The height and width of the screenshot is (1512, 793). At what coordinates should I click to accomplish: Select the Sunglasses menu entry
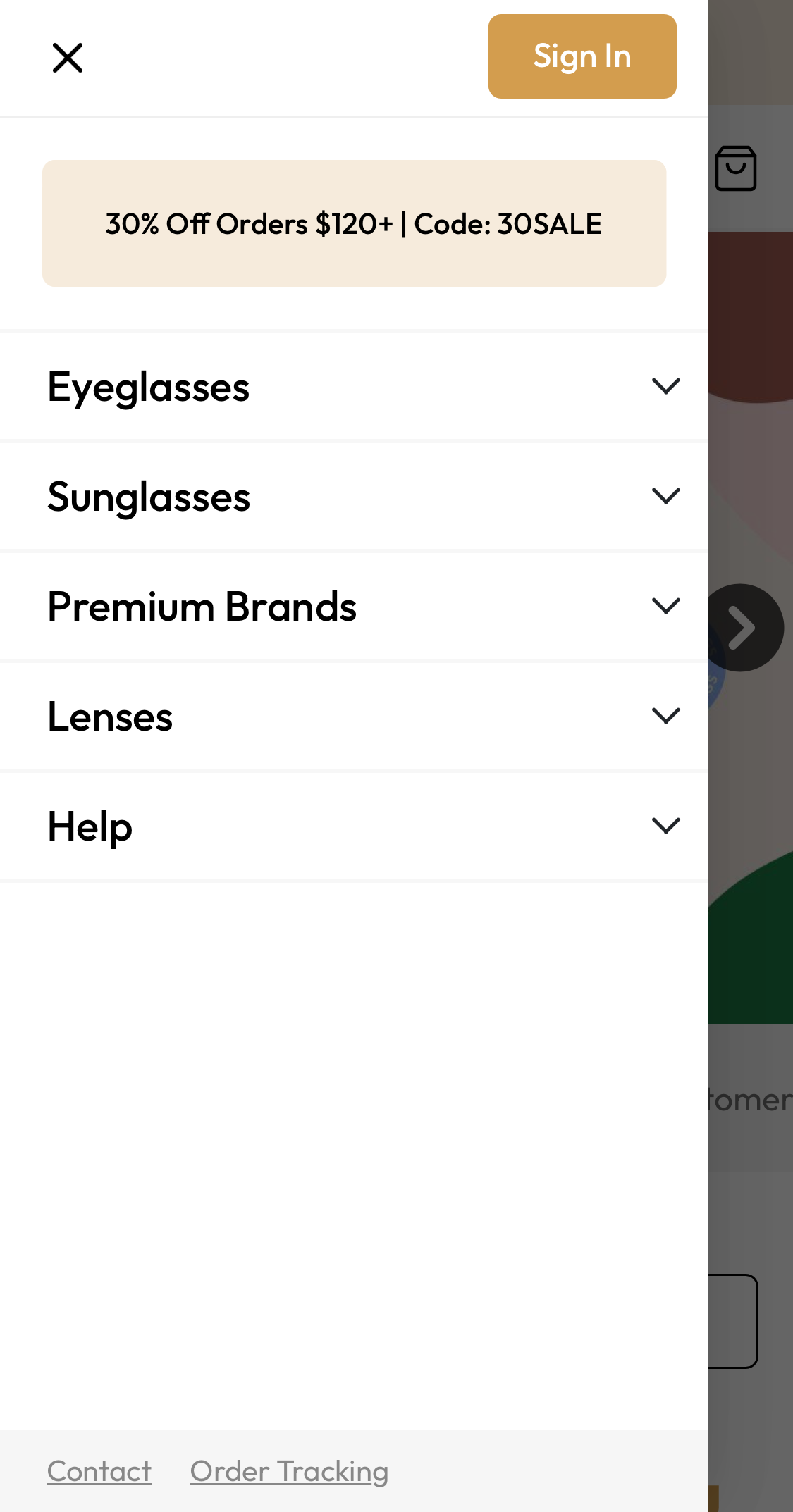149,495
